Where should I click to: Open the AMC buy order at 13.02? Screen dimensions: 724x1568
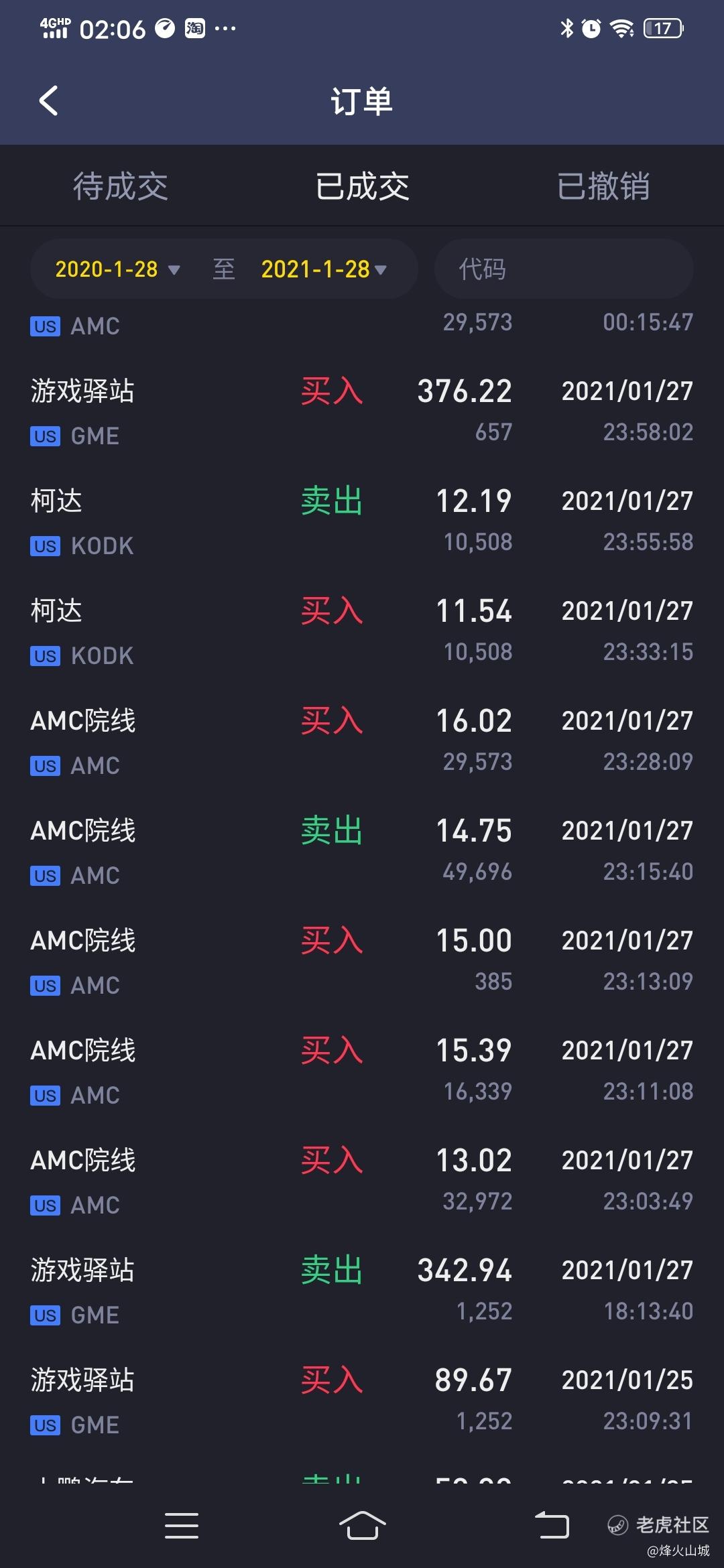[x=362, y=1181]
